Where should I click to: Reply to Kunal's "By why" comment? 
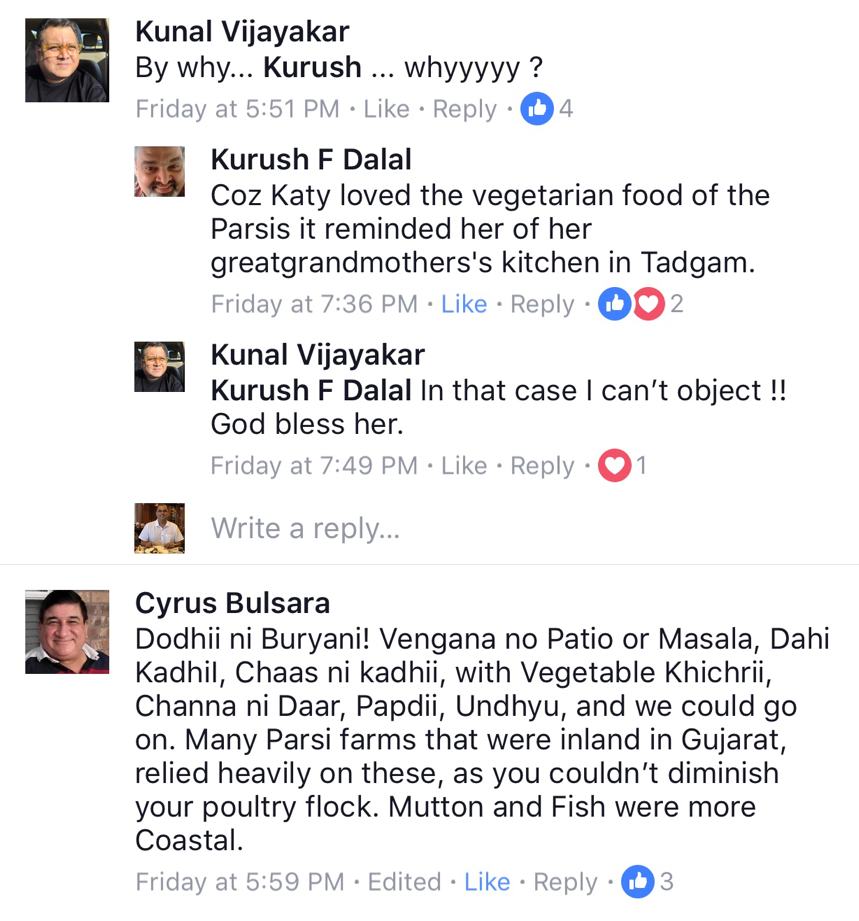coord(464,109)
